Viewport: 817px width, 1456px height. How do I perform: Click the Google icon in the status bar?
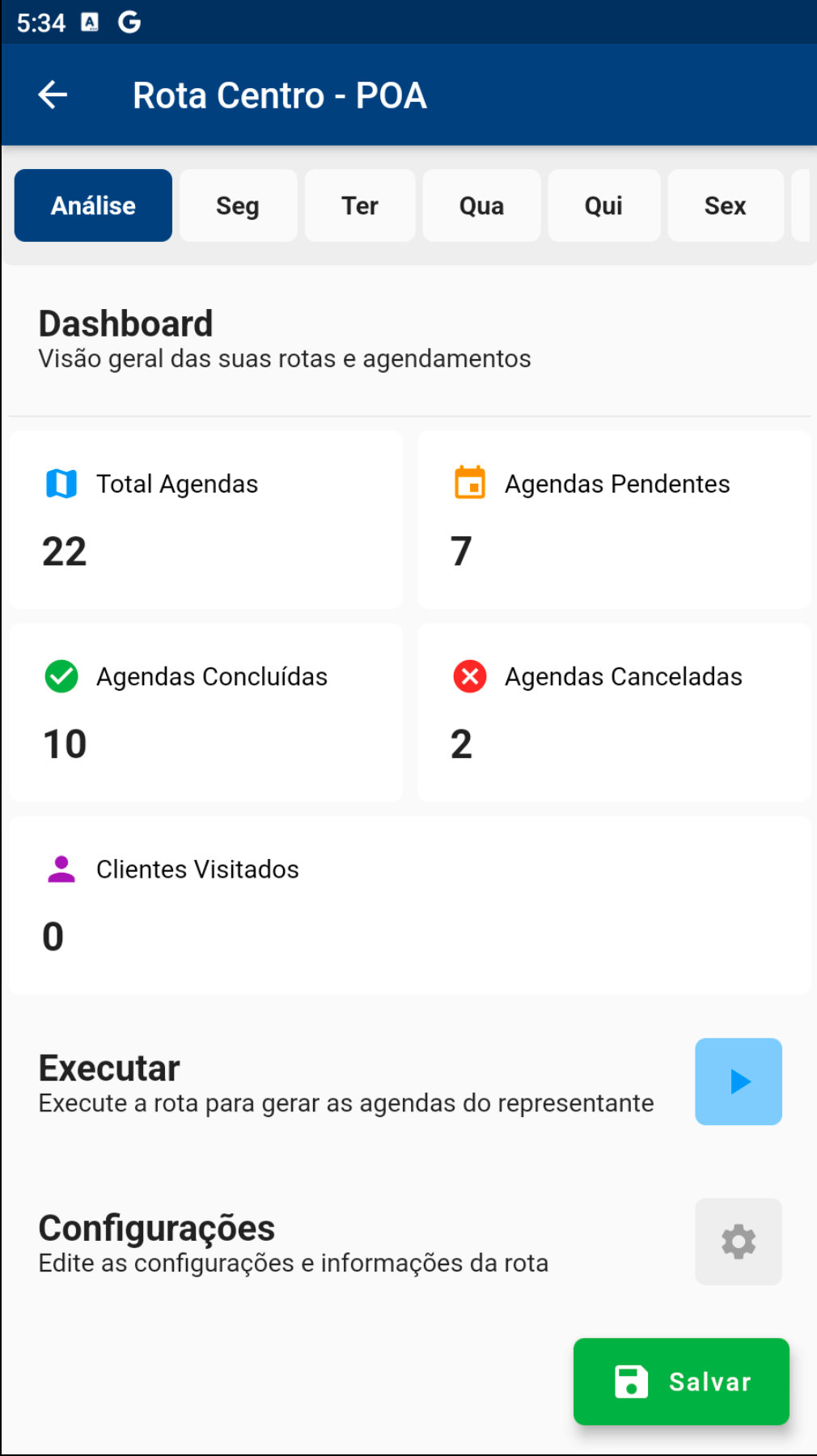(x=129, y=22)
